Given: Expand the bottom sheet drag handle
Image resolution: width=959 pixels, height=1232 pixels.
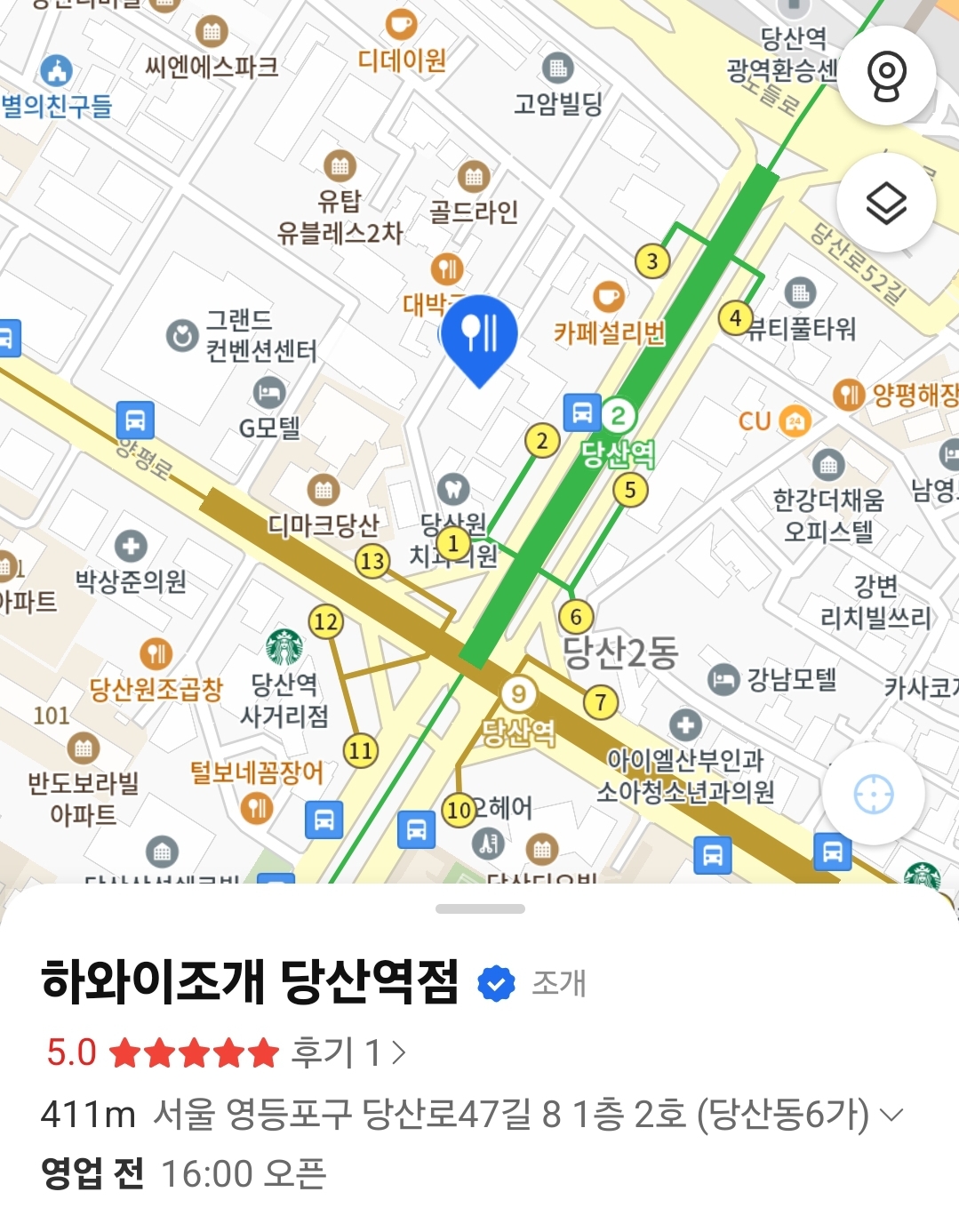Looking at the screenshot, I should 480,908.
